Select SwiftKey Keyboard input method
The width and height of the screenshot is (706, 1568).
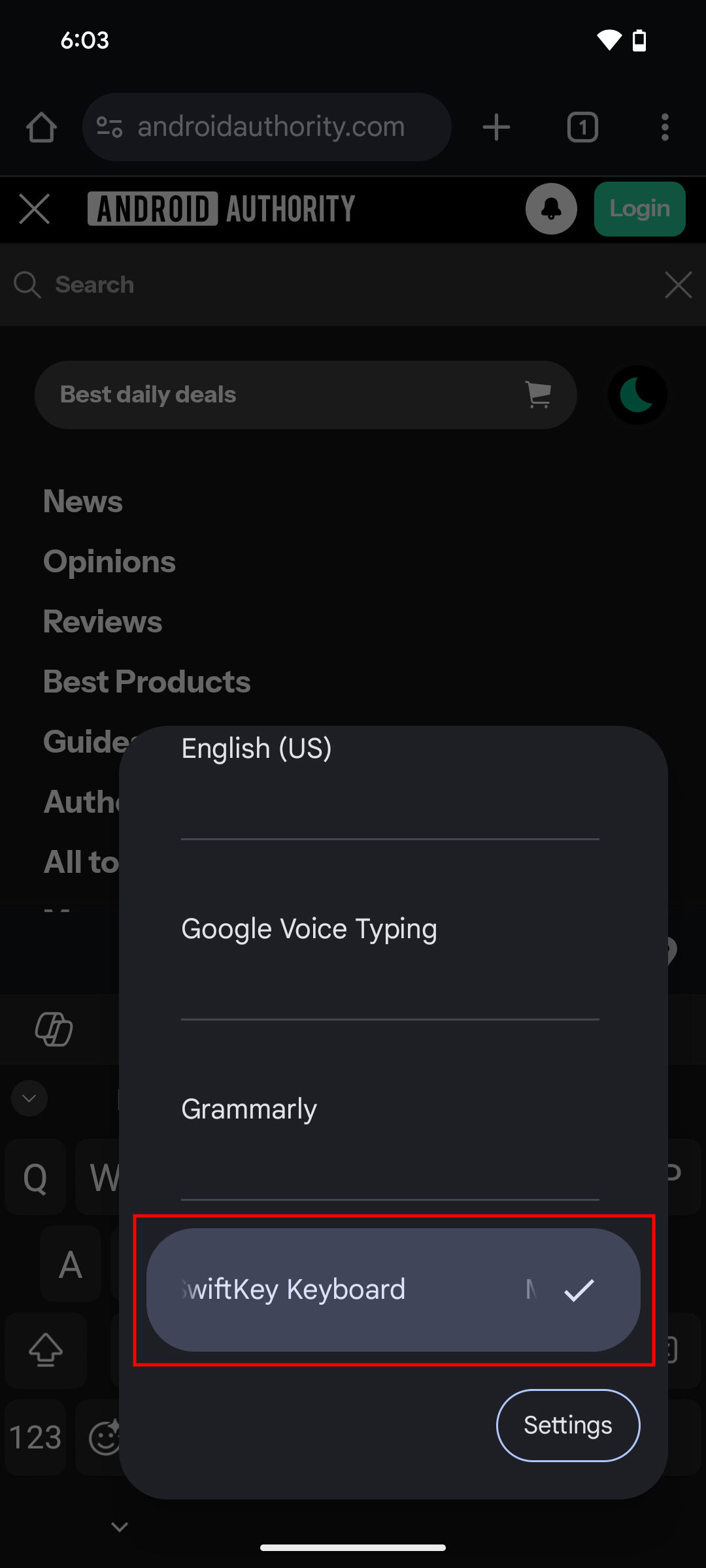click(392, 1290)
